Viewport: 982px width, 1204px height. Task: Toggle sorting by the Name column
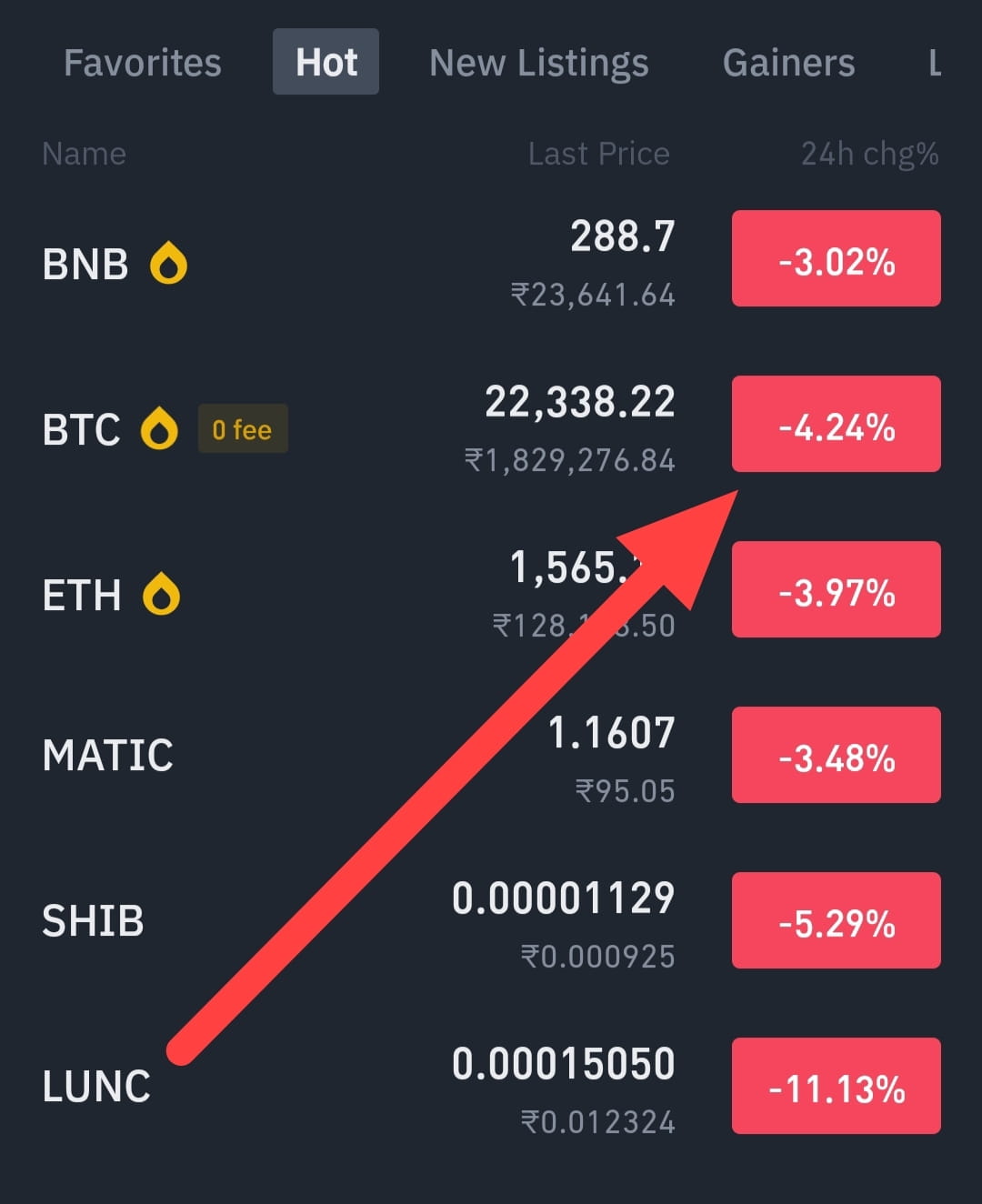click(84, 153)
